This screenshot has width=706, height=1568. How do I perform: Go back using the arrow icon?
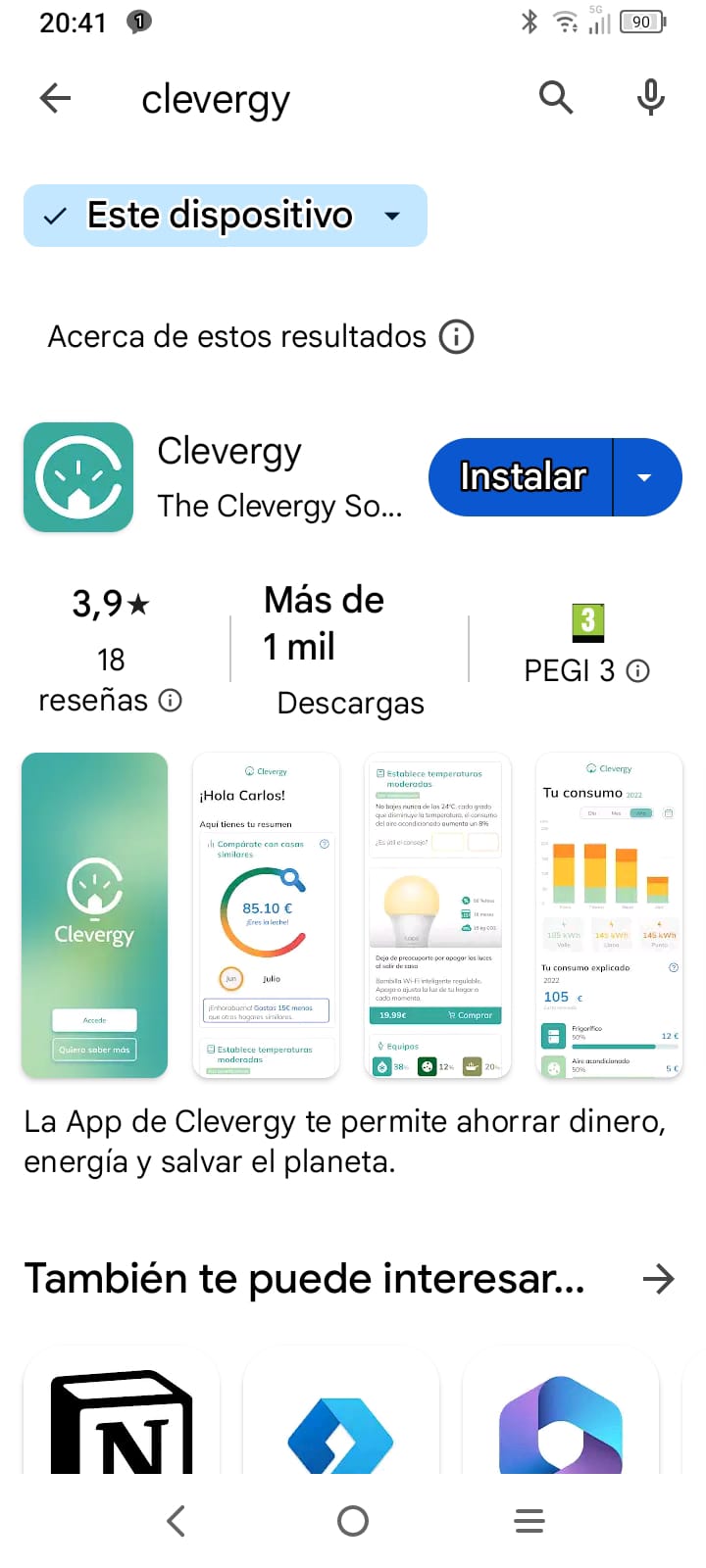(56, 98)
